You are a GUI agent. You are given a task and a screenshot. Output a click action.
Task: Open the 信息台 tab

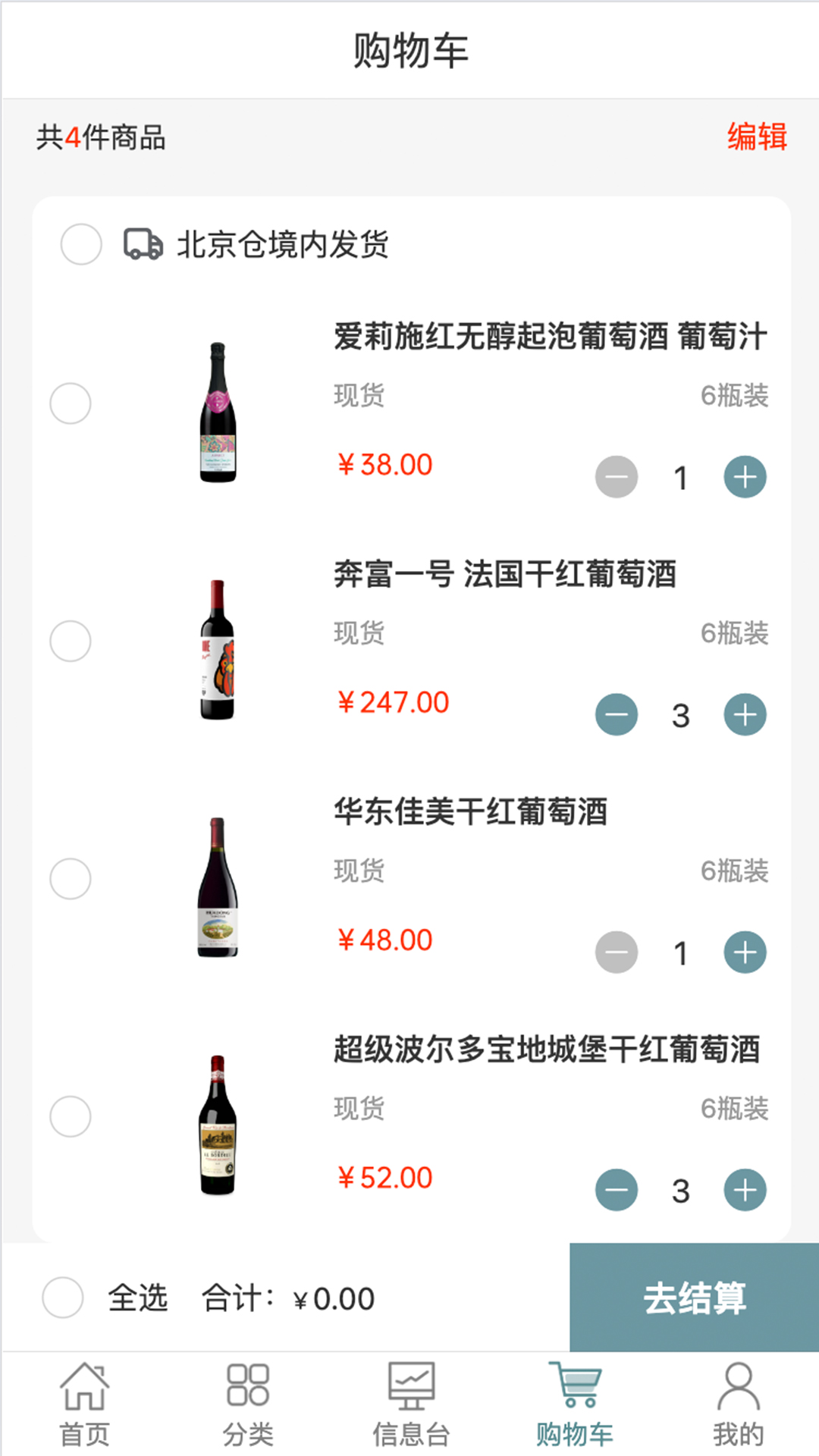[x=411, y=1404]
